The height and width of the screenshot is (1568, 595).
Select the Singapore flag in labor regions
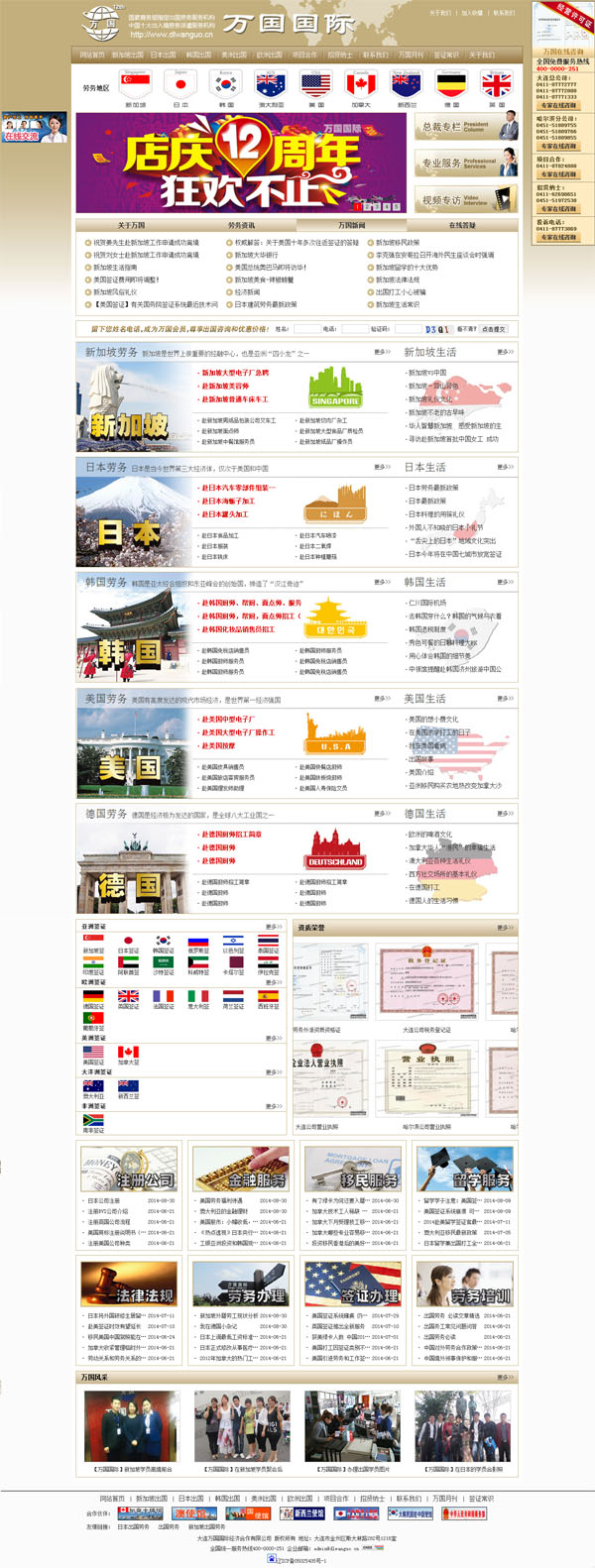[136, 85]
